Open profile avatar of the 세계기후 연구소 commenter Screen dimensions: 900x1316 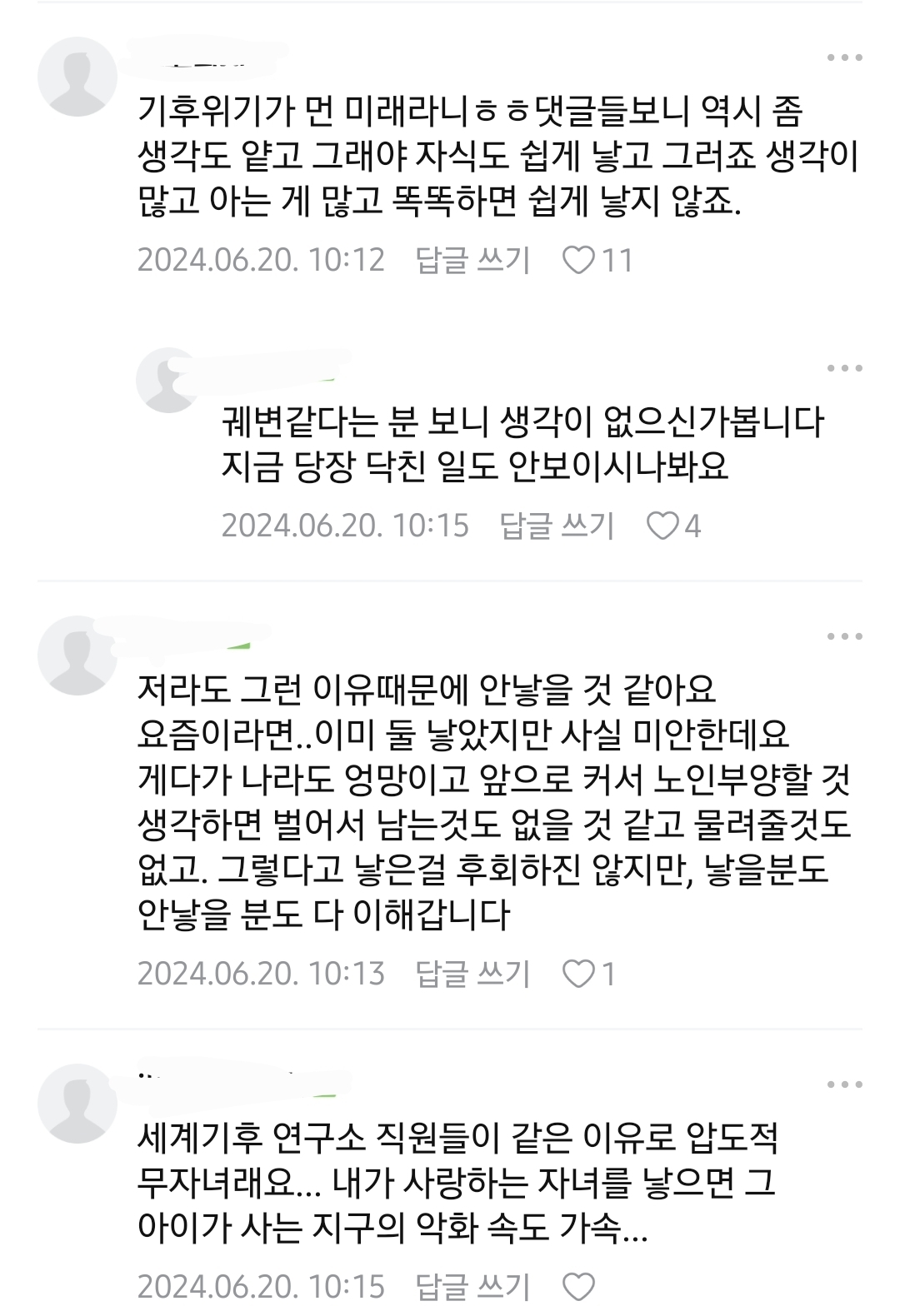point(77,1104)
